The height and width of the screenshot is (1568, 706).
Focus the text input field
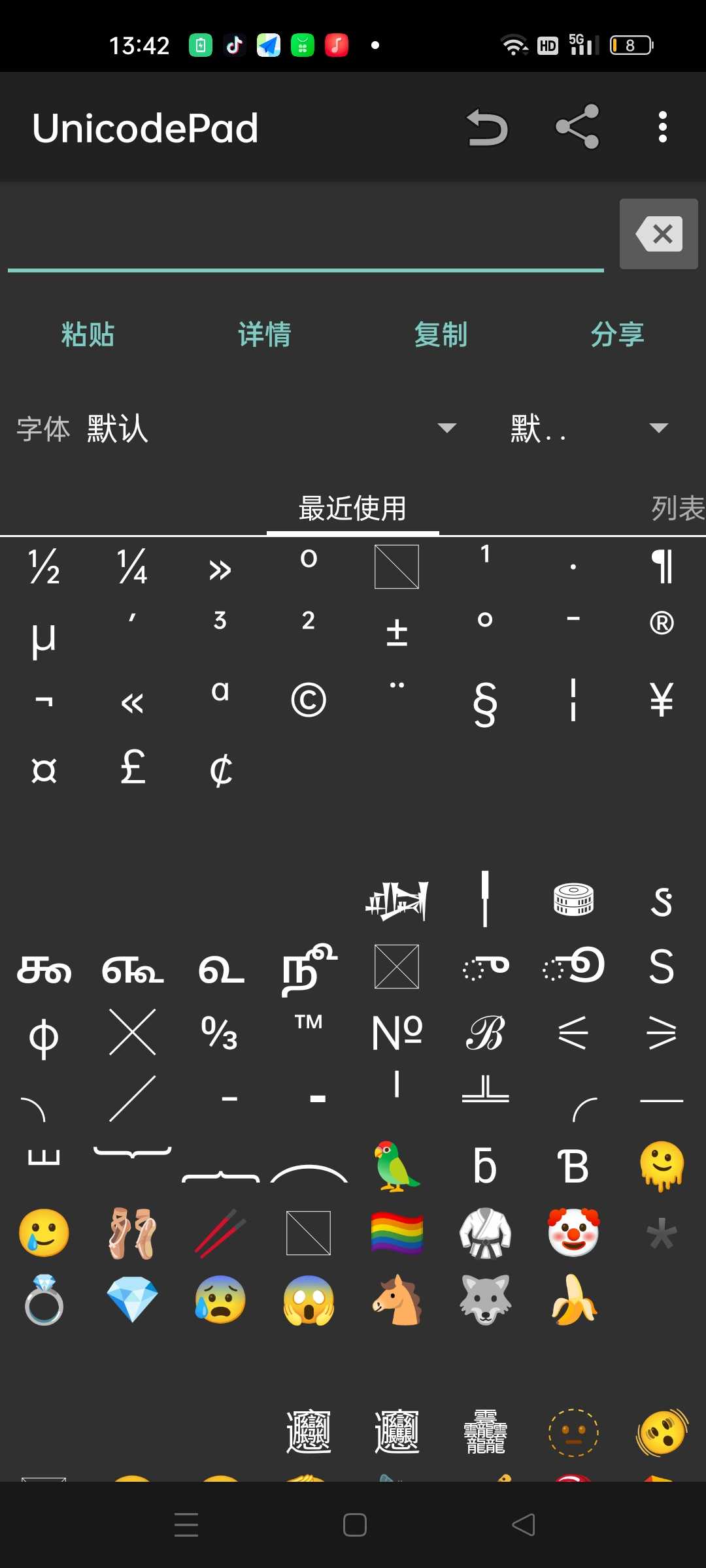(305, 235)
